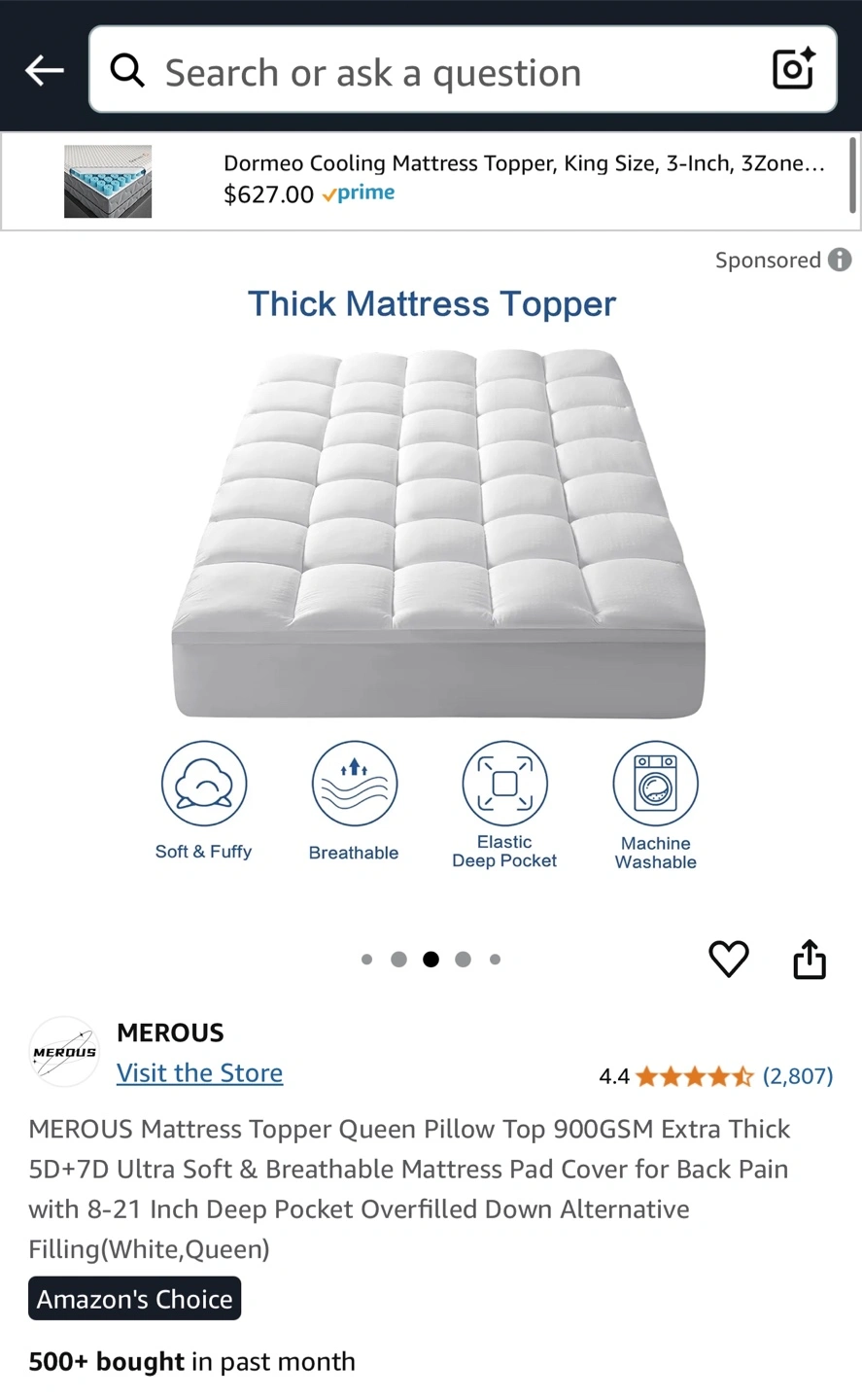Add product to wish list heart
The width and height of the screenshot is (862, 1400).
coord(729,959)
